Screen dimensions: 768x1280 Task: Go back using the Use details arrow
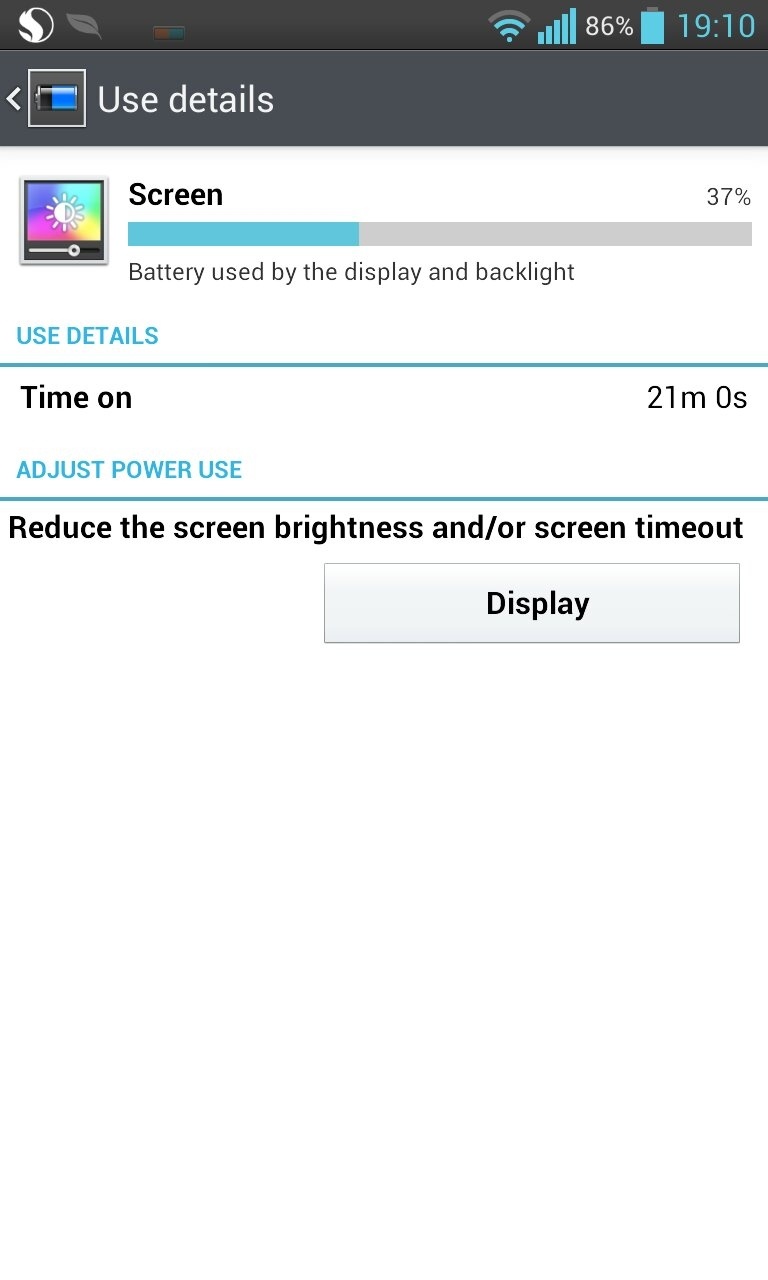(x=14, y=99)
